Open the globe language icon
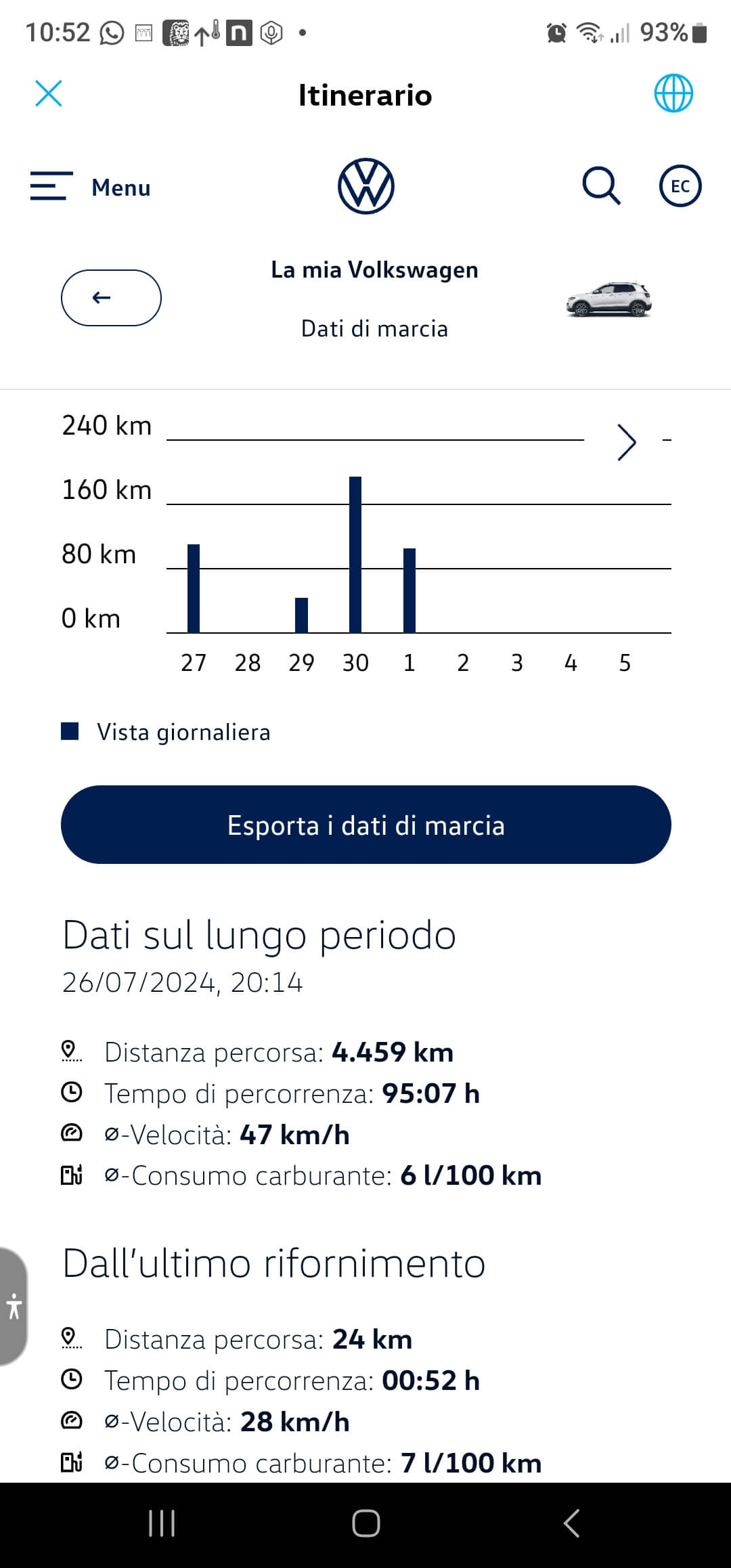731x1568 pixels. click(673, 93)
